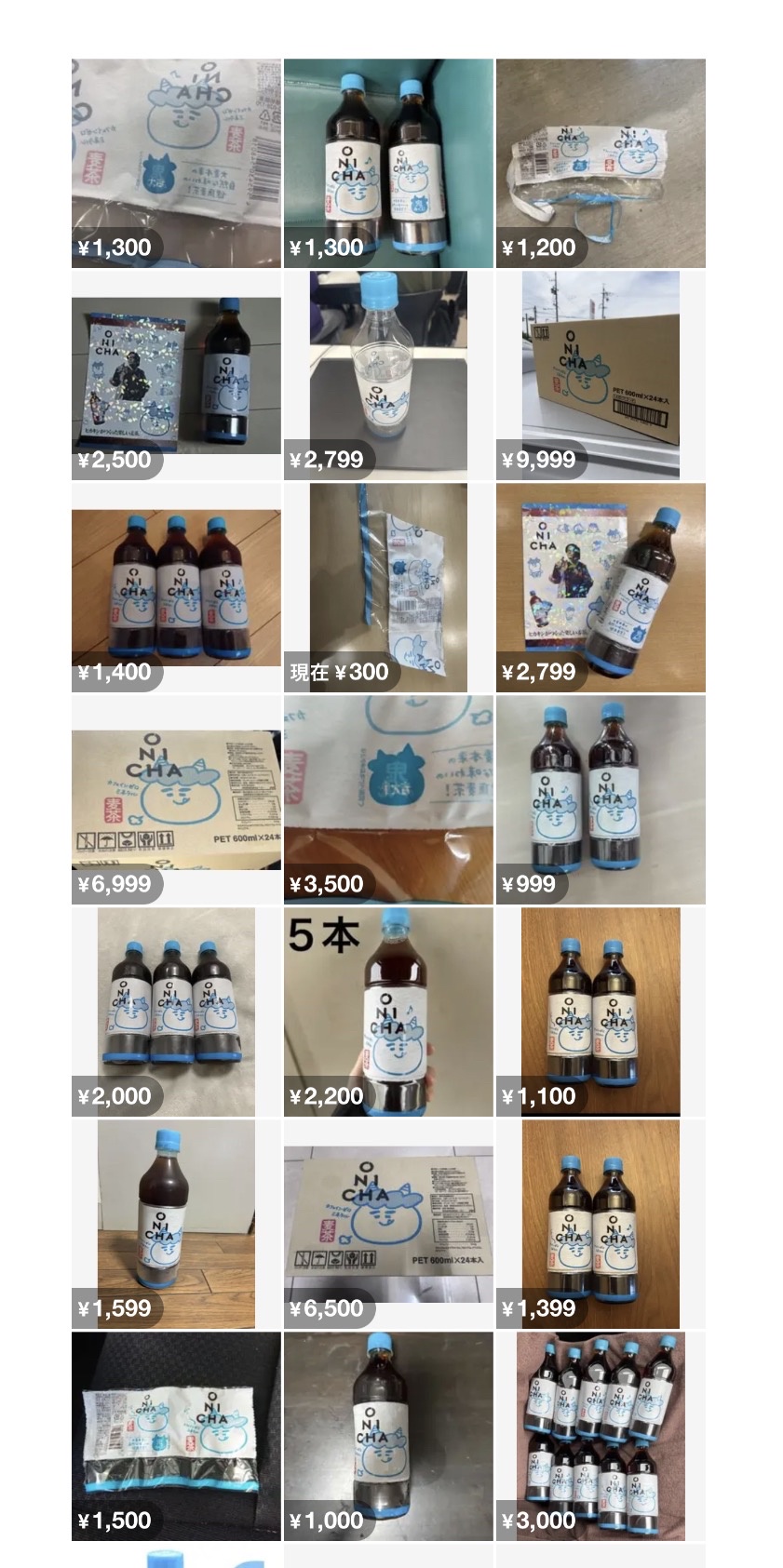This screenshot has height=1568, width=783.
Task: Open the ¥3,500 label listing
Action: click(x=388, y=799)
